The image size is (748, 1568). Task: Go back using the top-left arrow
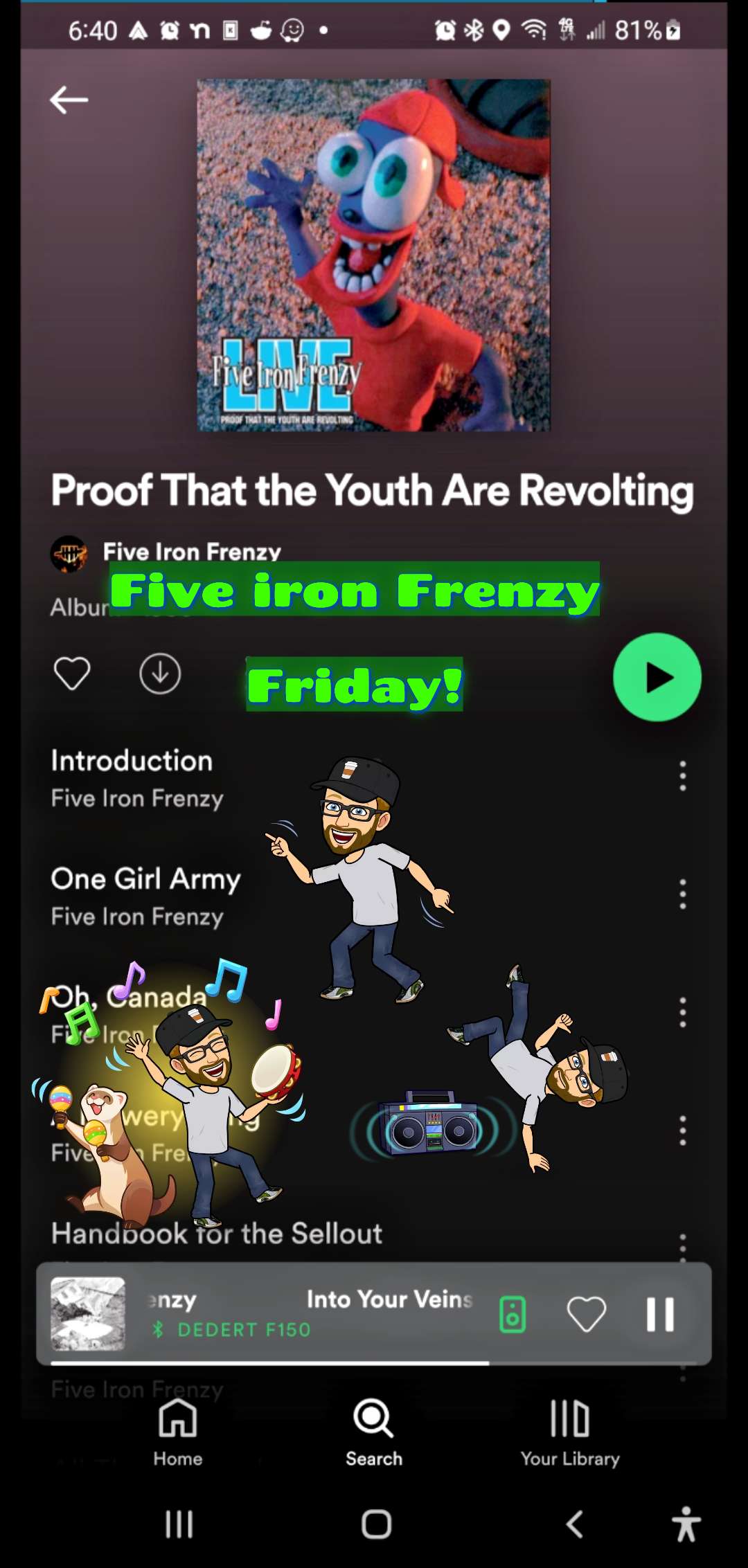tap(69, 100)
